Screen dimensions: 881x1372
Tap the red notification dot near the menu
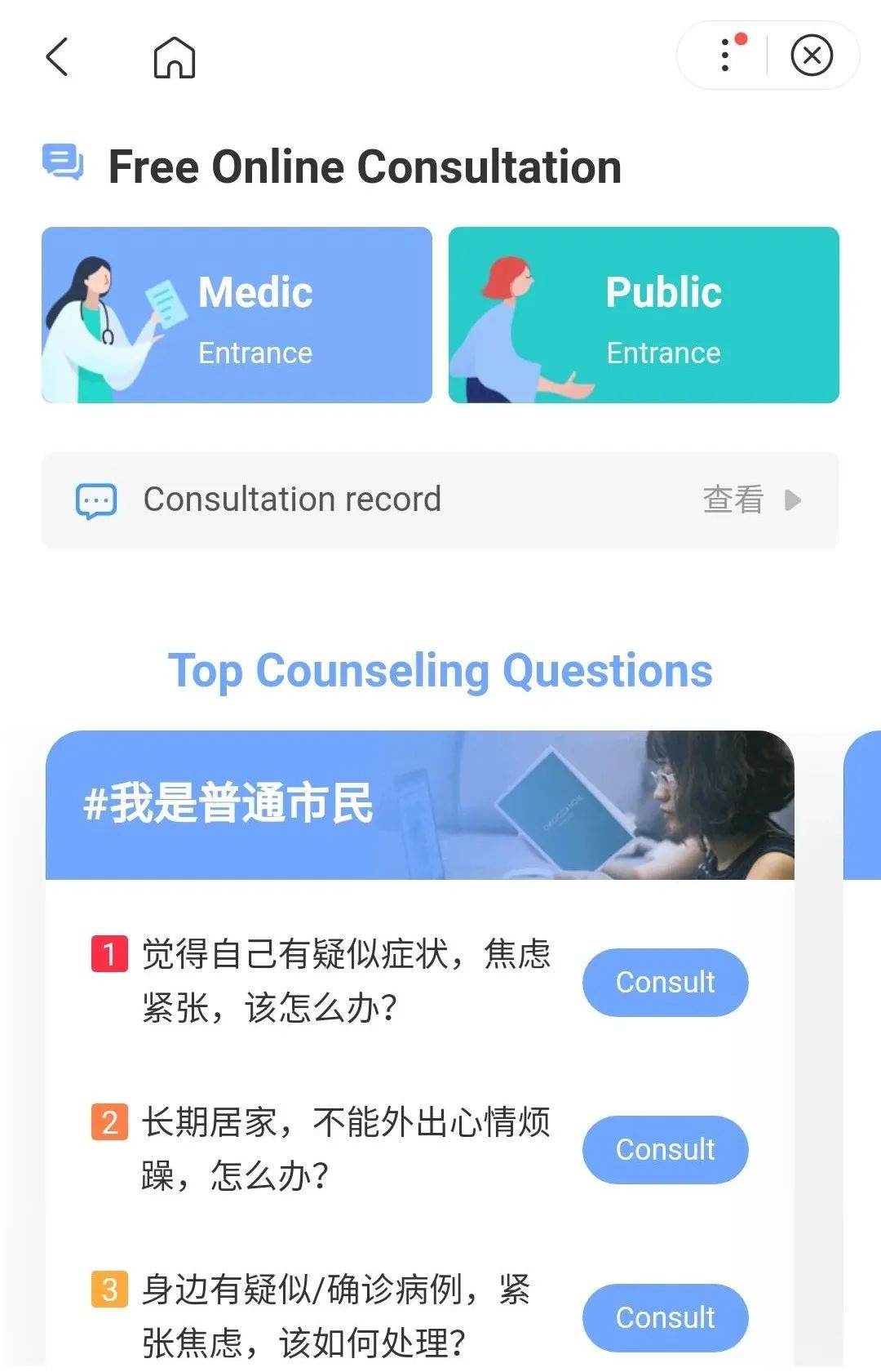[742, 36]
